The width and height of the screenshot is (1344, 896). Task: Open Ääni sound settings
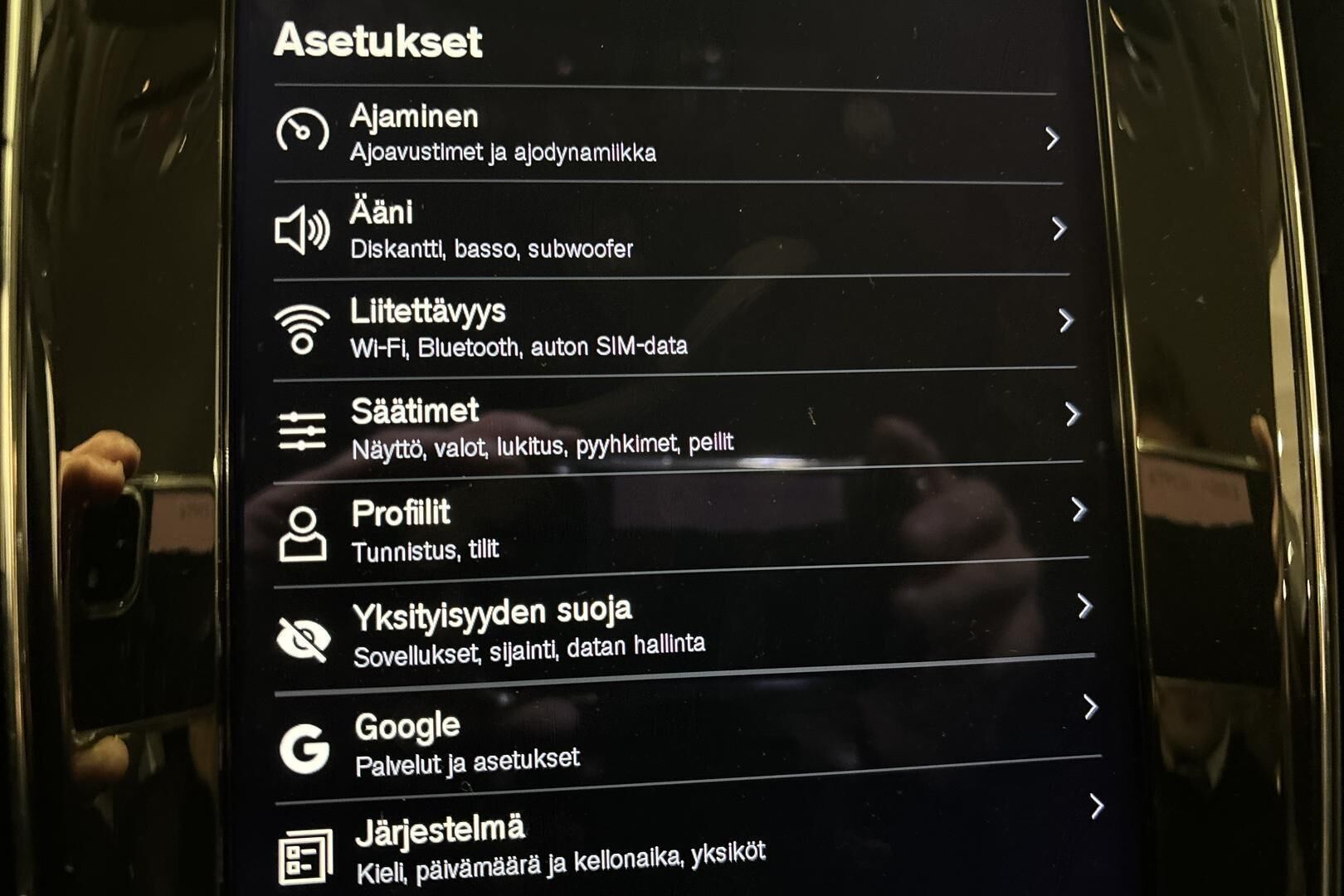664,229
